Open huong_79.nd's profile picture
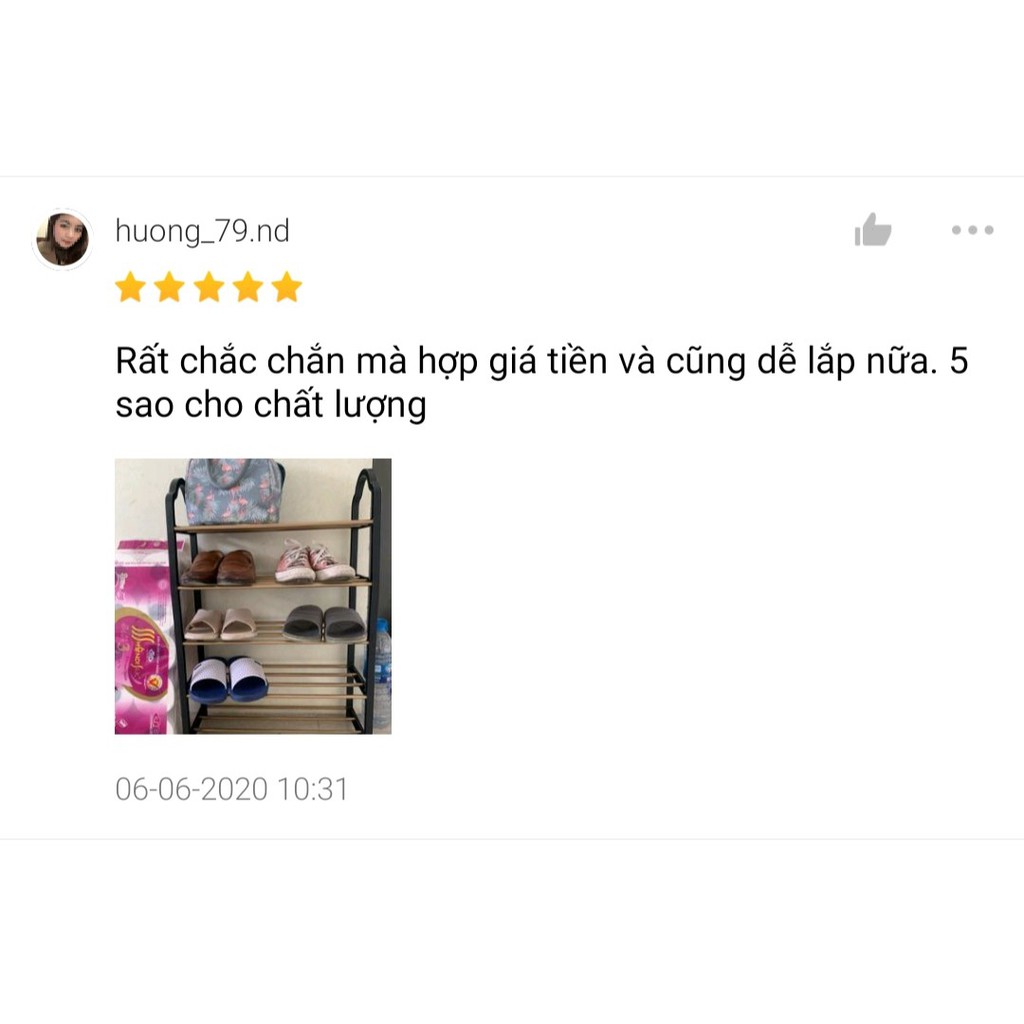 coord(63,239)
